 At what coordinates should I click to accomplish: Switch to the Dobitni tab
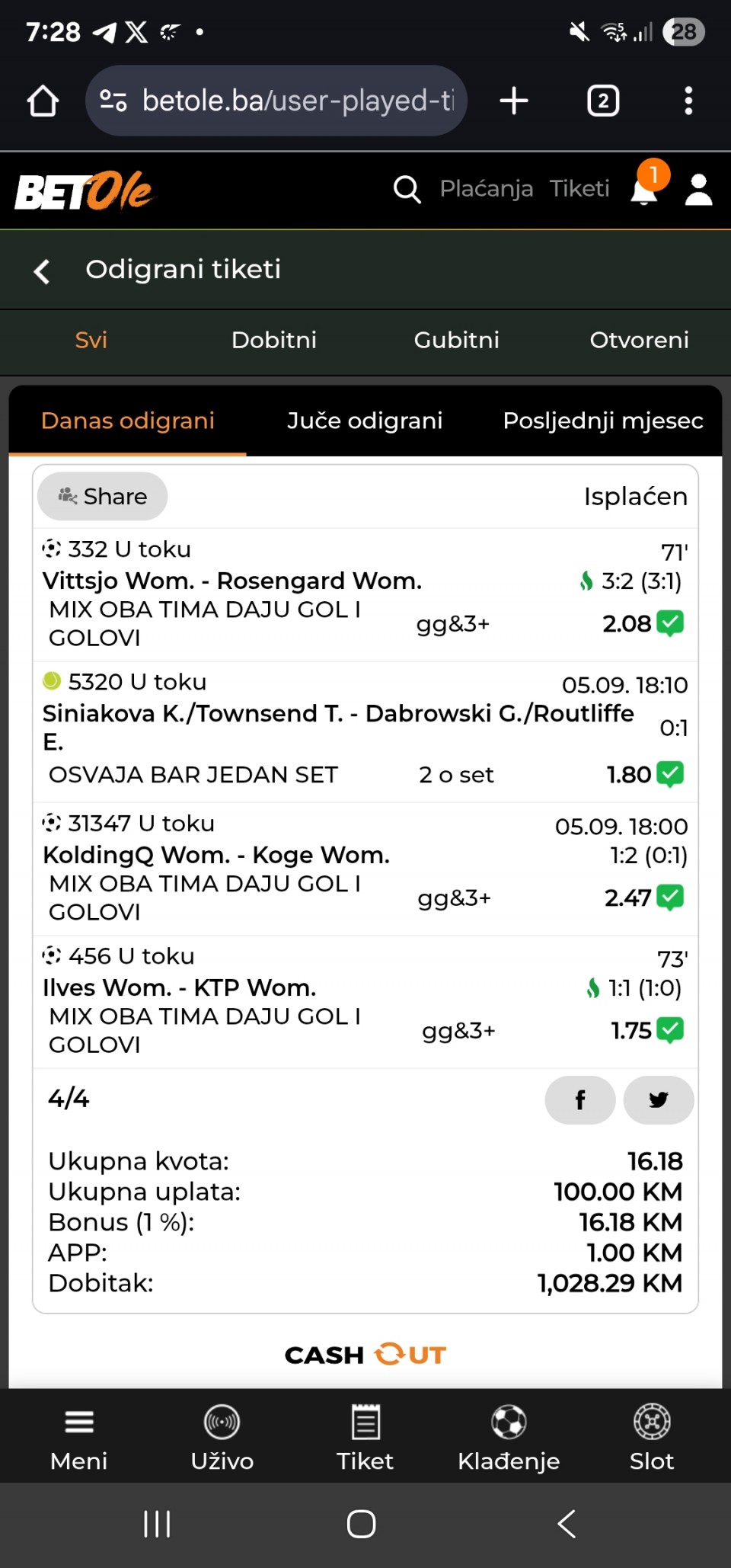pos(273,340)
